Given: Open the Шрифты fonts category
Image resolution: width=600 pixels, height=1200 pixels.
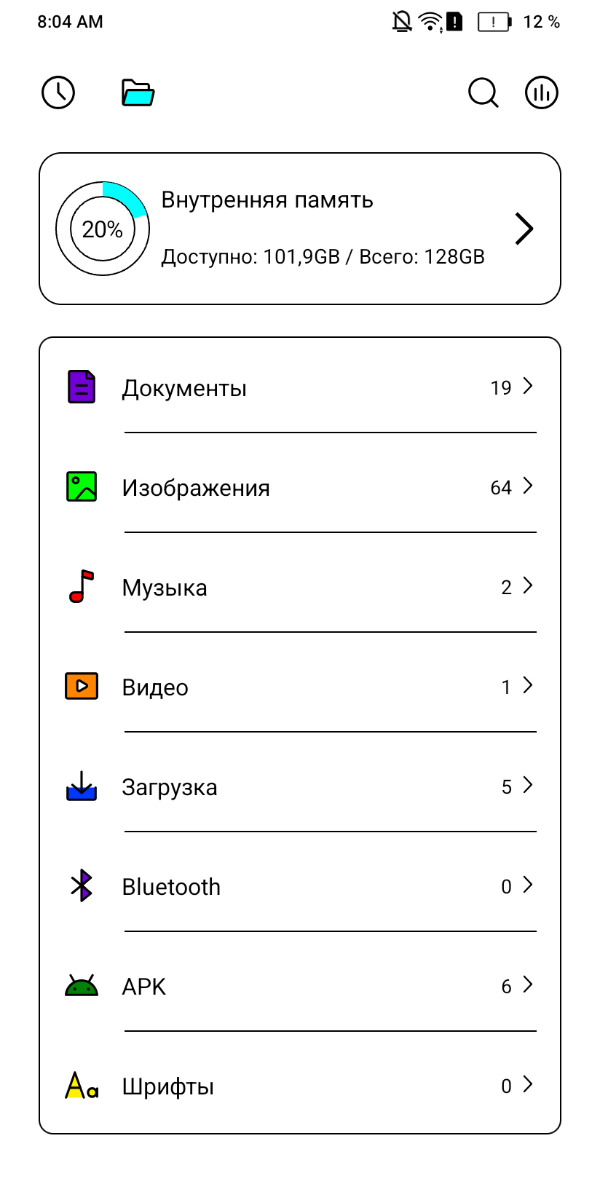Looking at the screenshot, I should click(x=300, y=1086).
